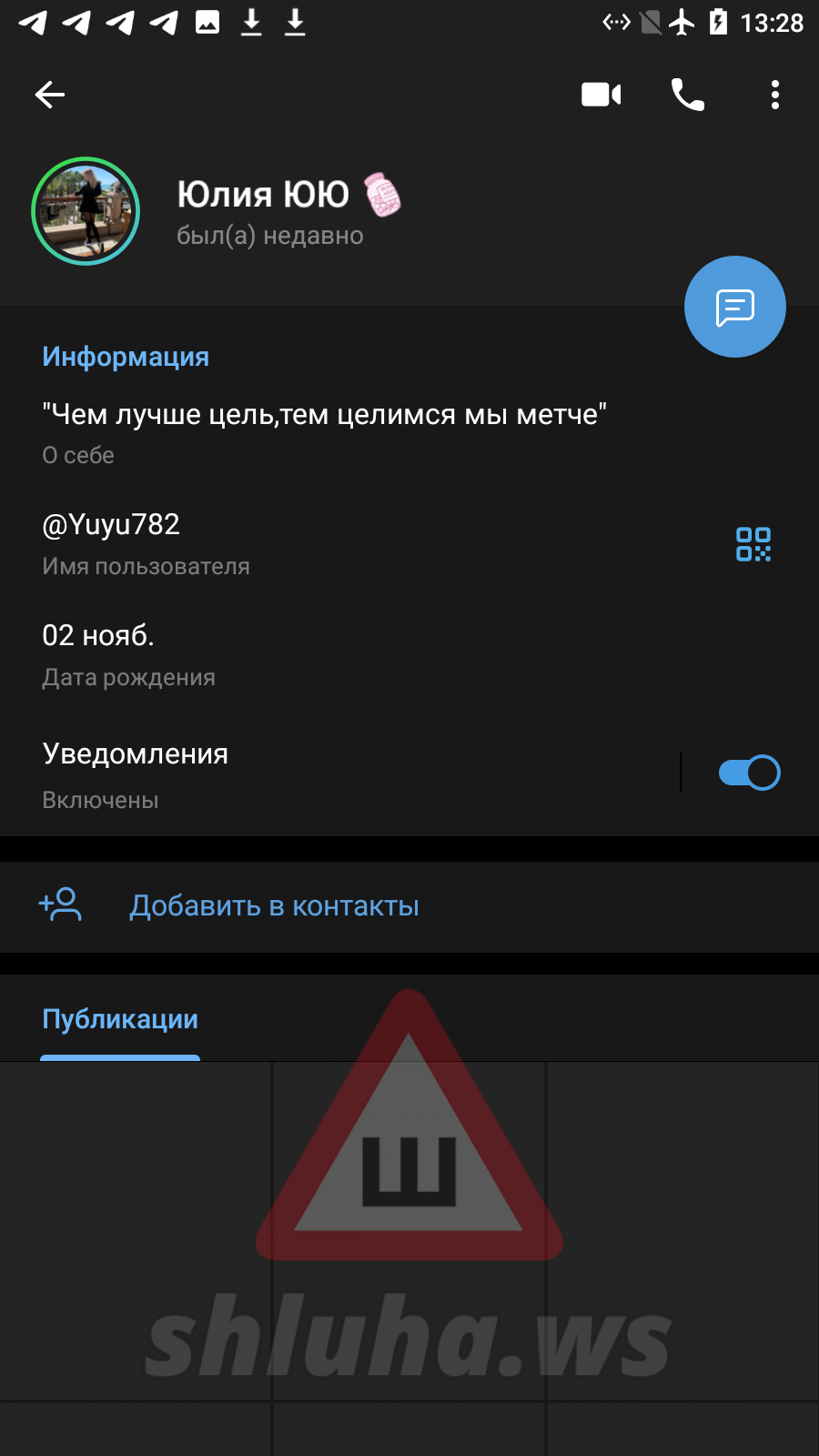The width and height of the screenshot is (819, 1456).
Task: Go back using the arrow
Action: click(x=50, y=95)
